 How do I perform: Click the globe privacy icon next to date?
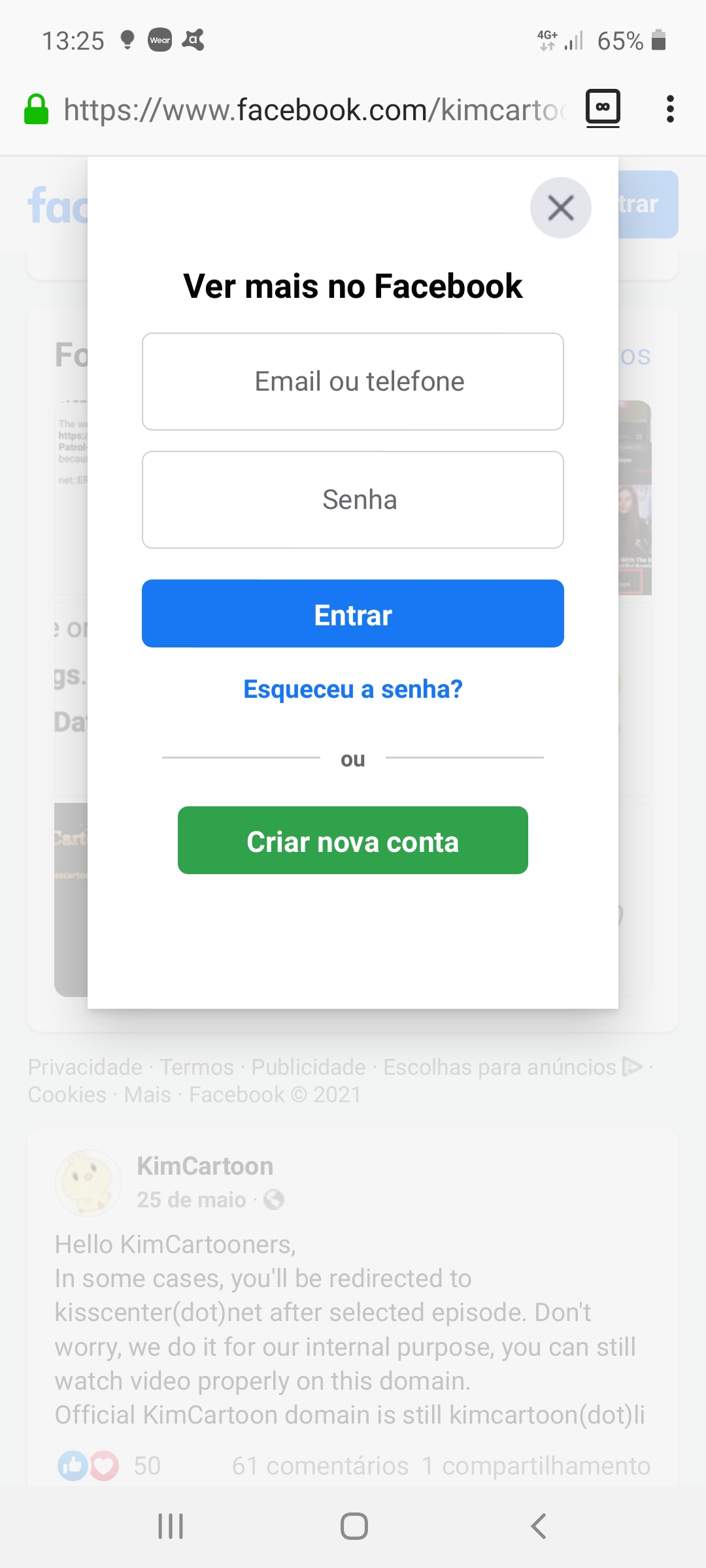pyautogui.click(x=274, y=1200)
